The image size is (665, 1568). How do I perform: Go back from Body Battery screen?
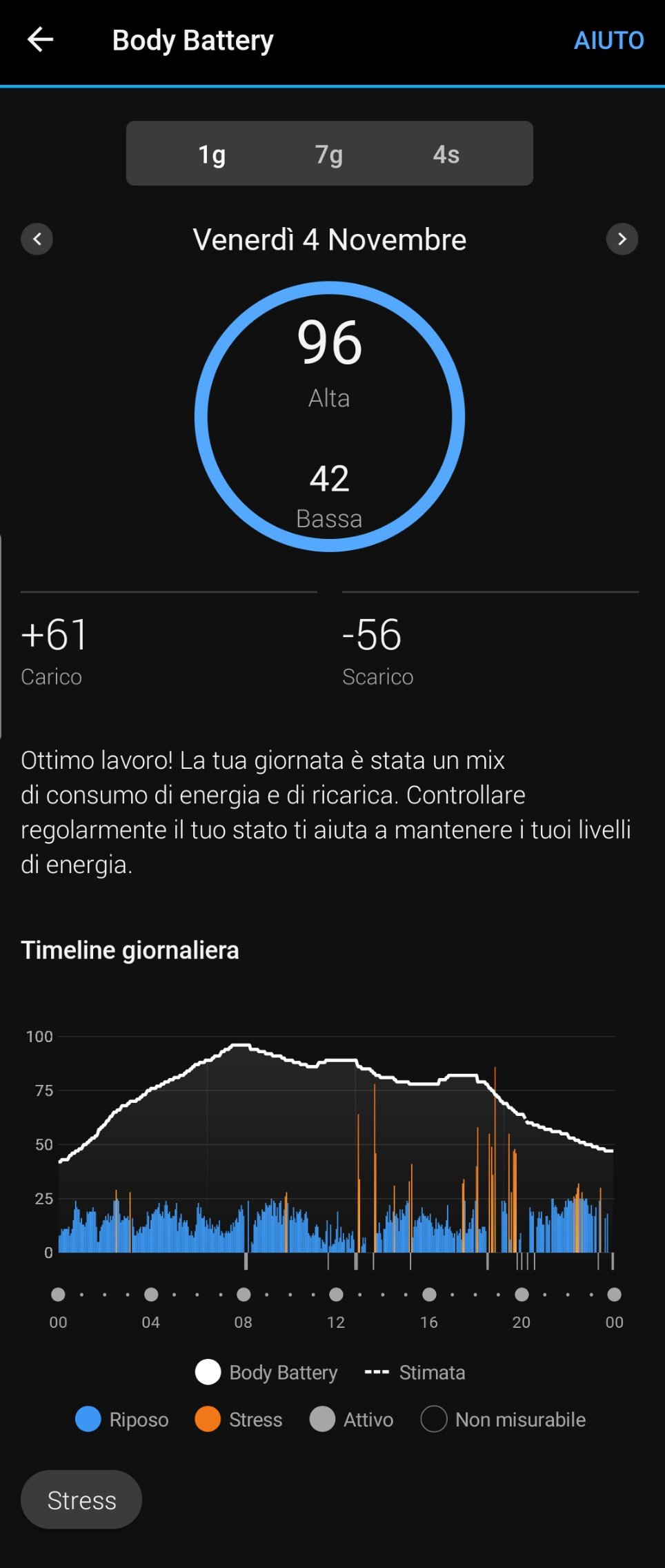[x=40, y=40]
